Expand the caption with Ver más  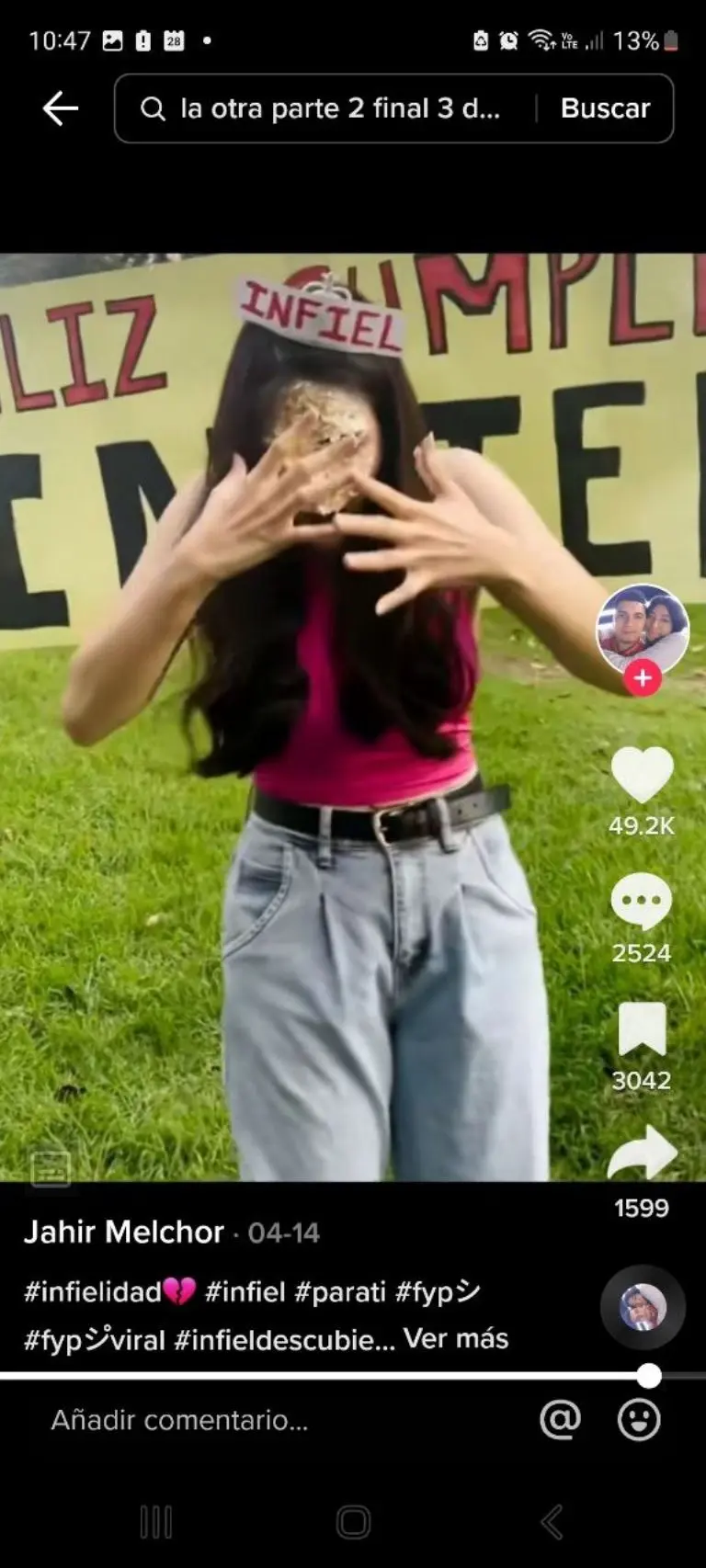click(456, 1338)
